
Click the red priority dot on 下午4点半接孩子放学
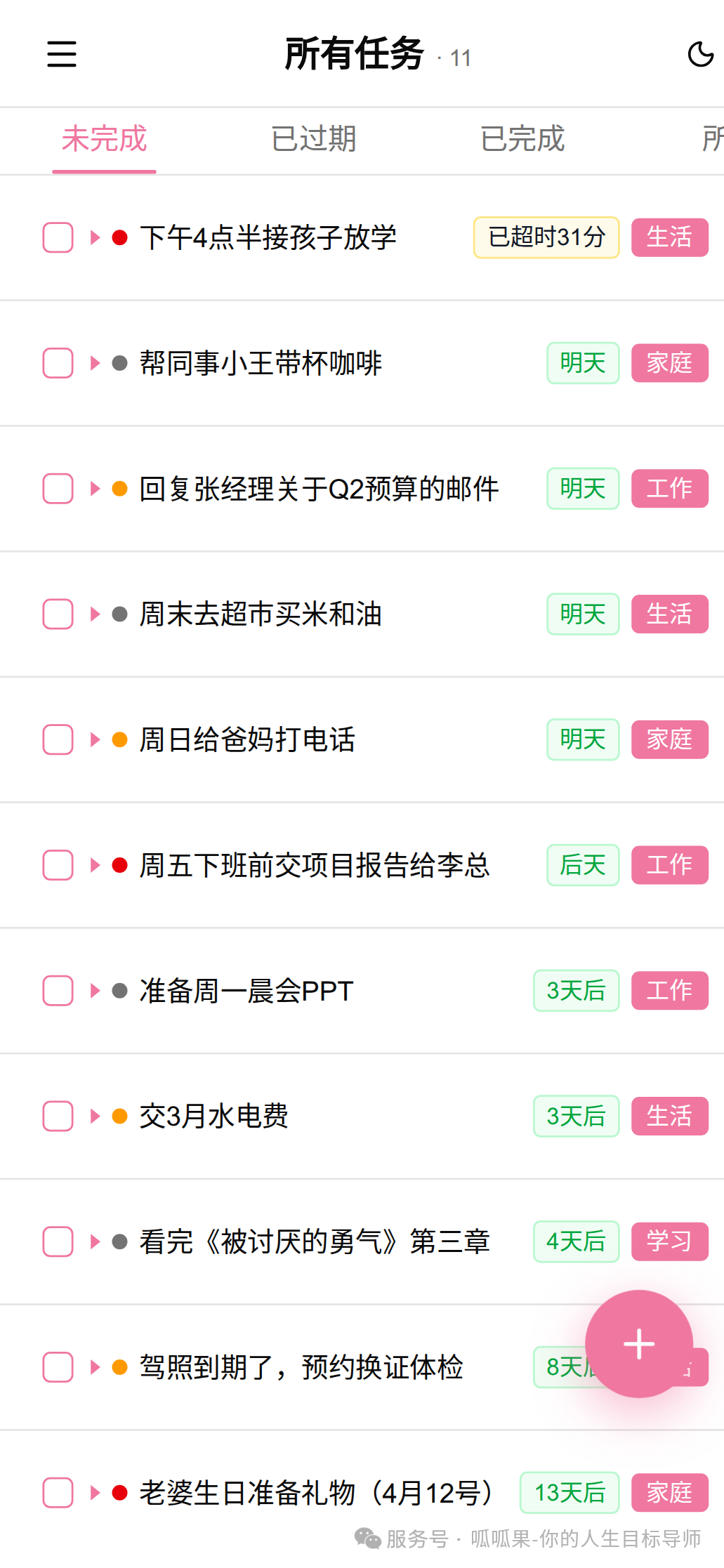point(120,237)
